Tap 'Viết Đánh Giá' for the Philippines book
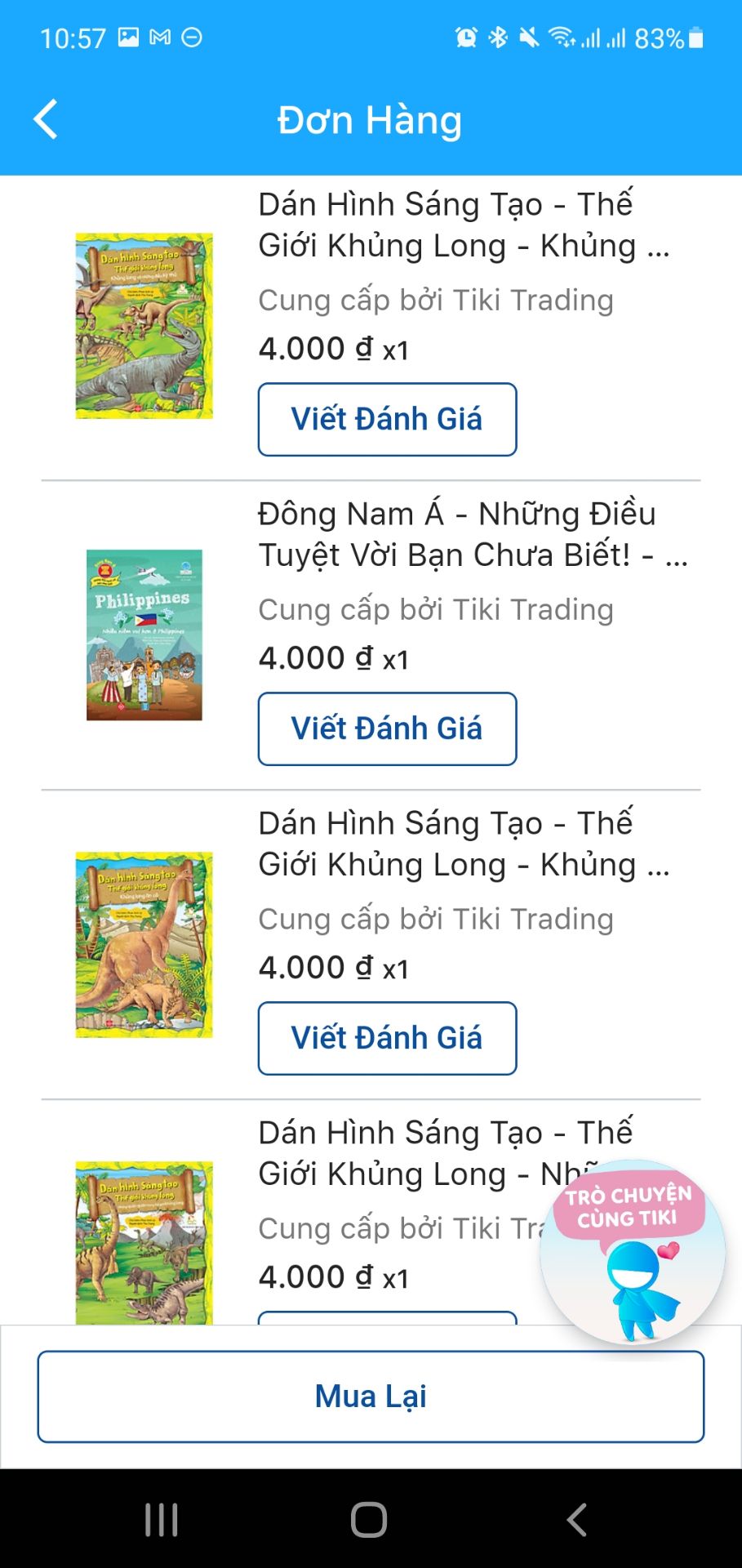742x1568 pixels. click(x=387, y=728)
